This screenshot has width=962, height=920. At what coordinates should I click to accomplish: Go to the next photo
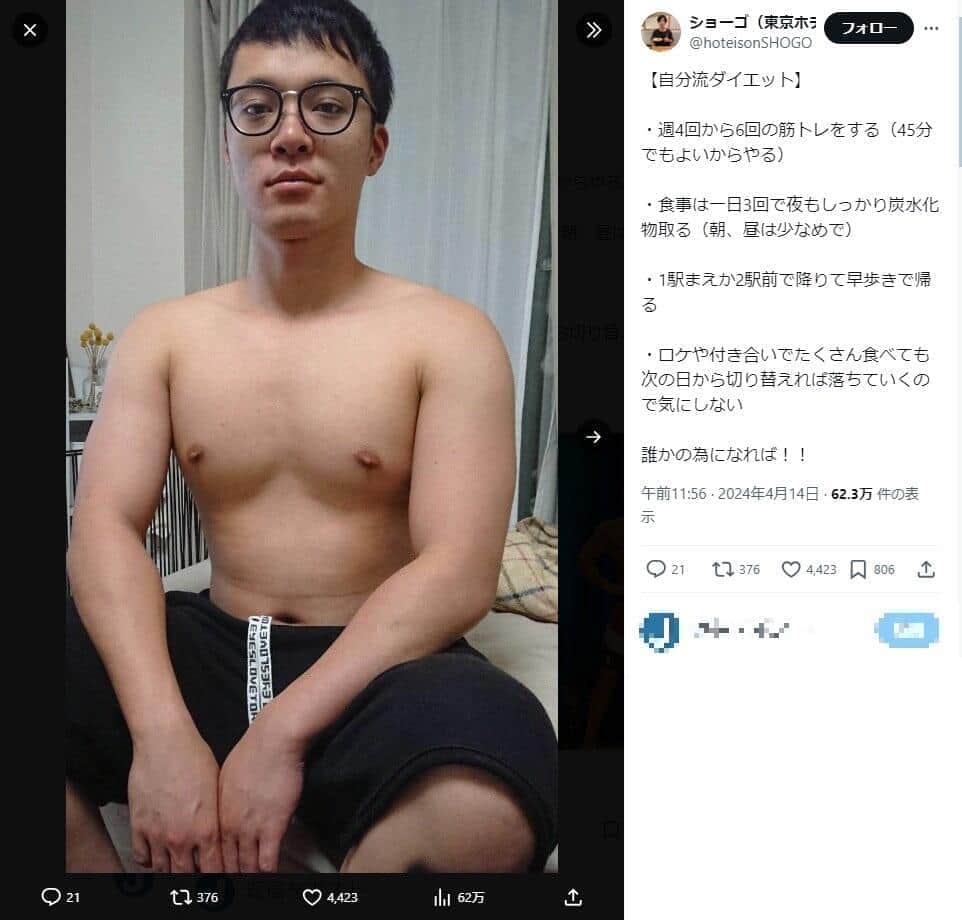coord(593,437)
